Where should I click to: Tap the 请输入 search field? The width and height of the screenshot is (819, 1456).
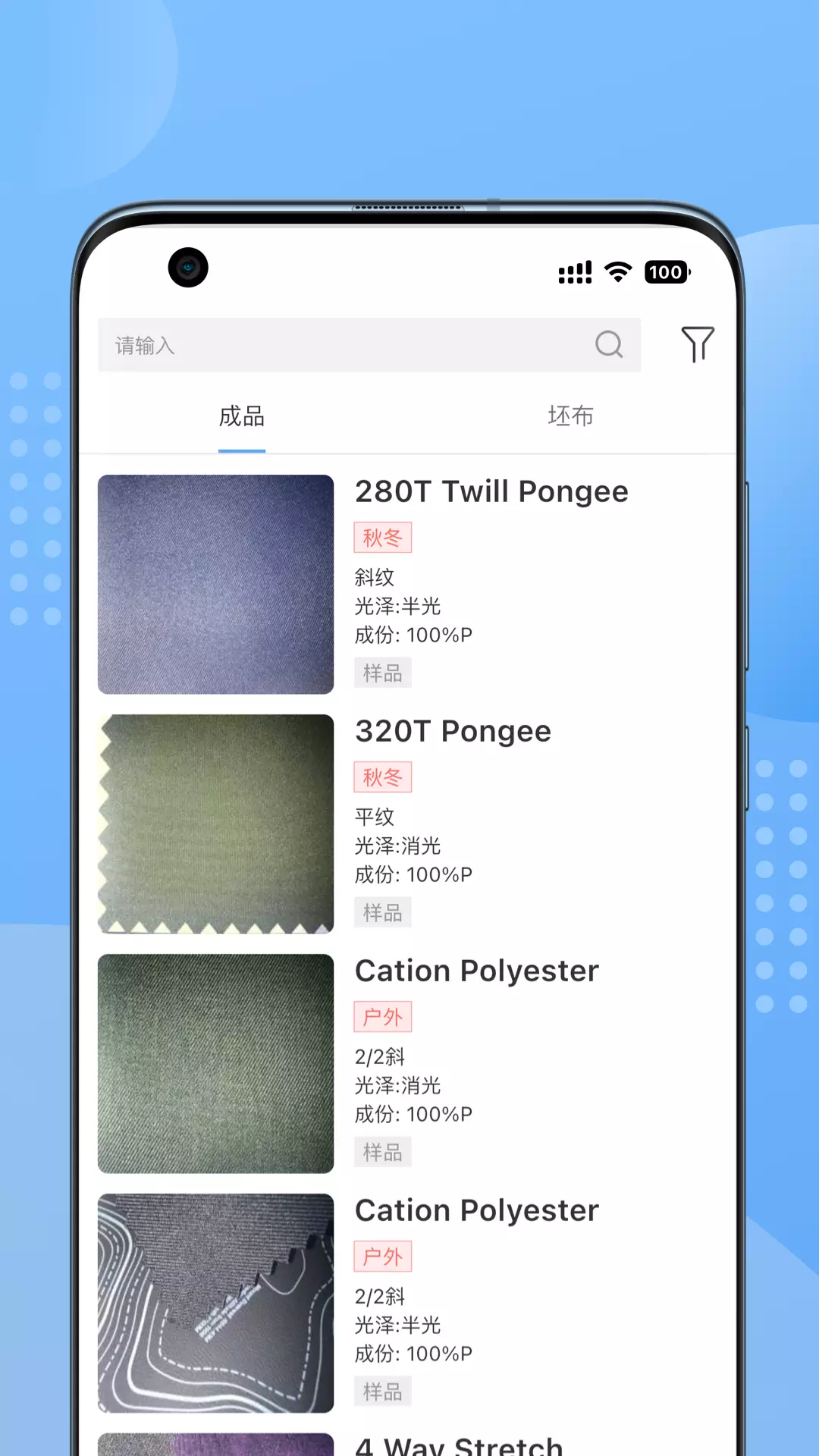tap(369, 345)
